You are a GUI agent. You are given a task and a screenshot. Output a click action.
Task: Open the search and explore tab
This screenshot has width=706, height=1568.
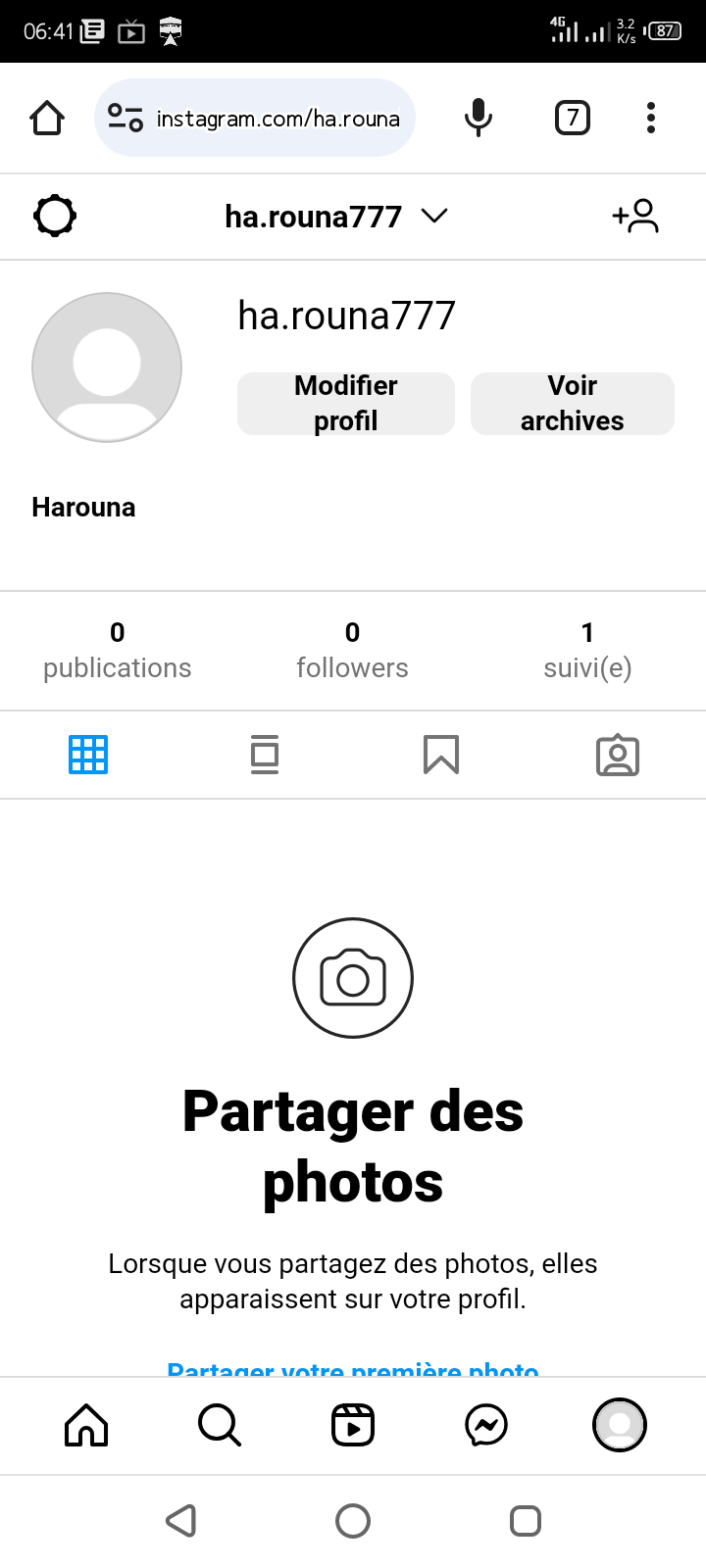[x=220, y=1425]
